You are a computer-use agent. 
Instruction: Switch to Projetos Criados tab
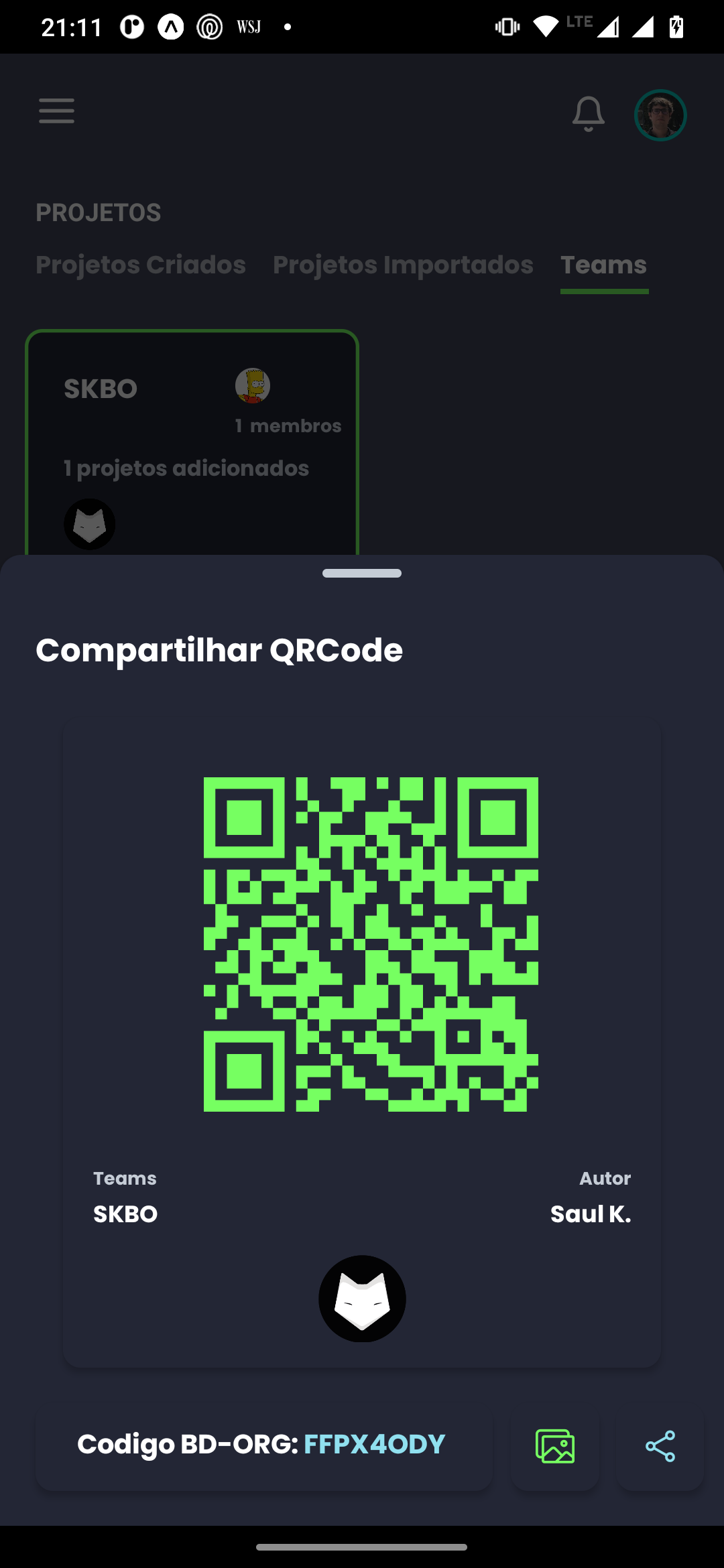click(x=141, y=265)
